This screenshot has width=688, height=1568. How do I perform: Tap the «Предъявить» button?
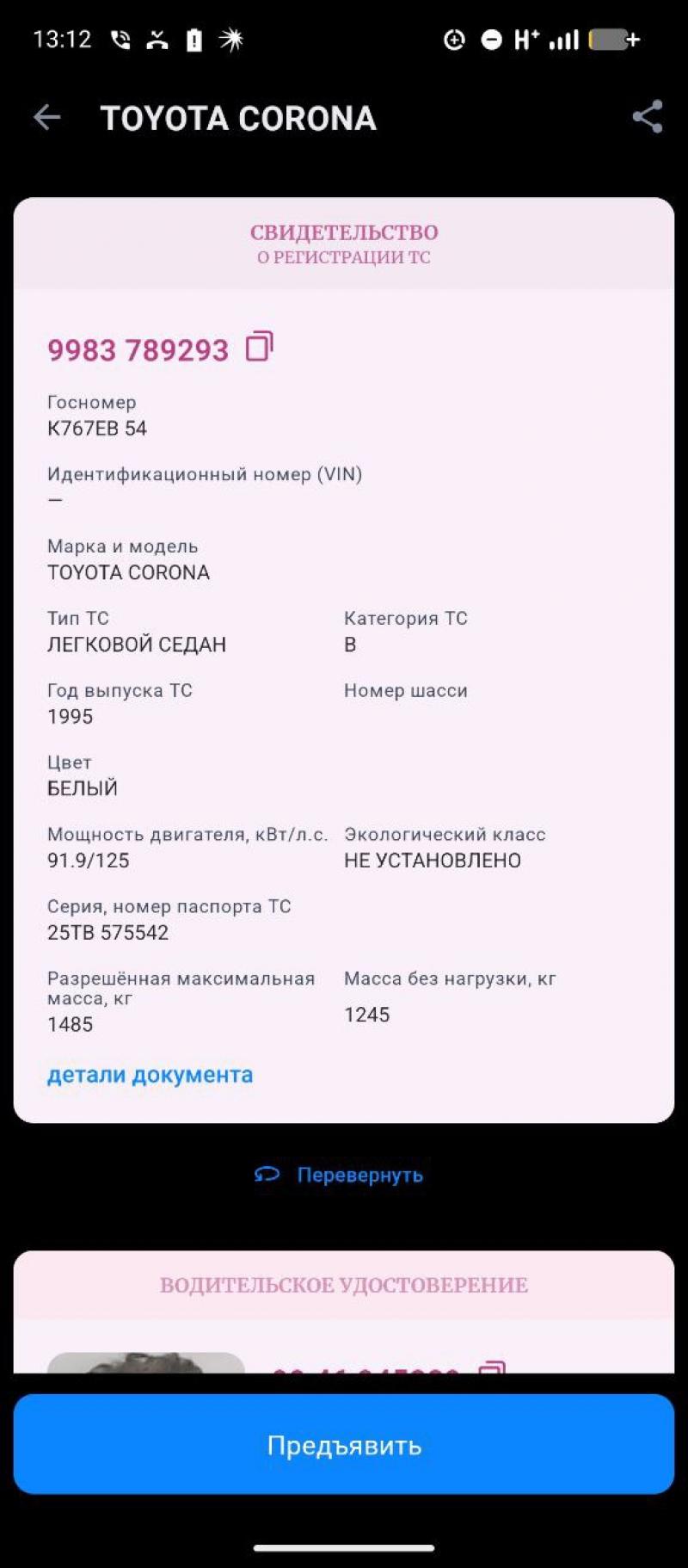pyautogui.click(x=344, y=1445)
